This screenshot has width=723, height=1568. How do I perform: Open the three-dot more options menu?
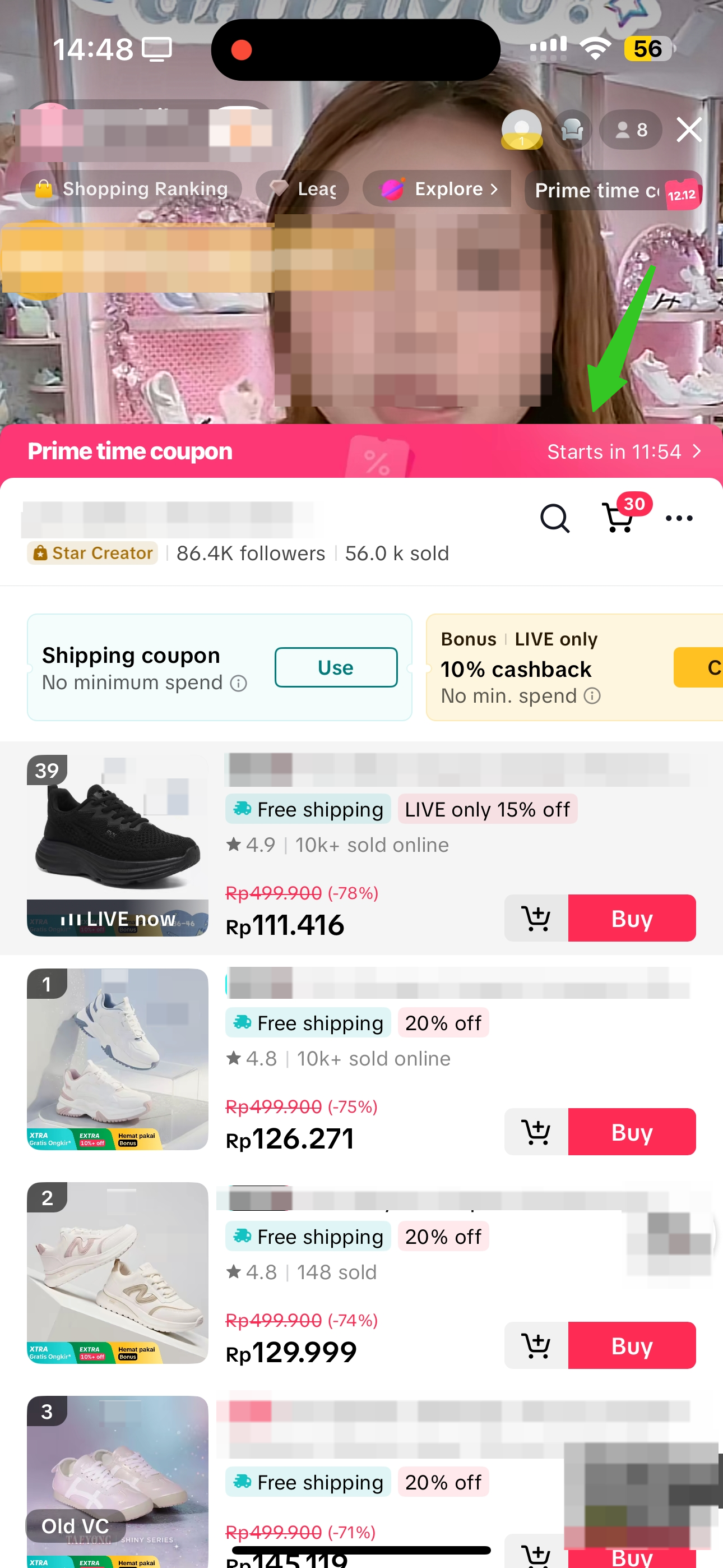(679, 519)
